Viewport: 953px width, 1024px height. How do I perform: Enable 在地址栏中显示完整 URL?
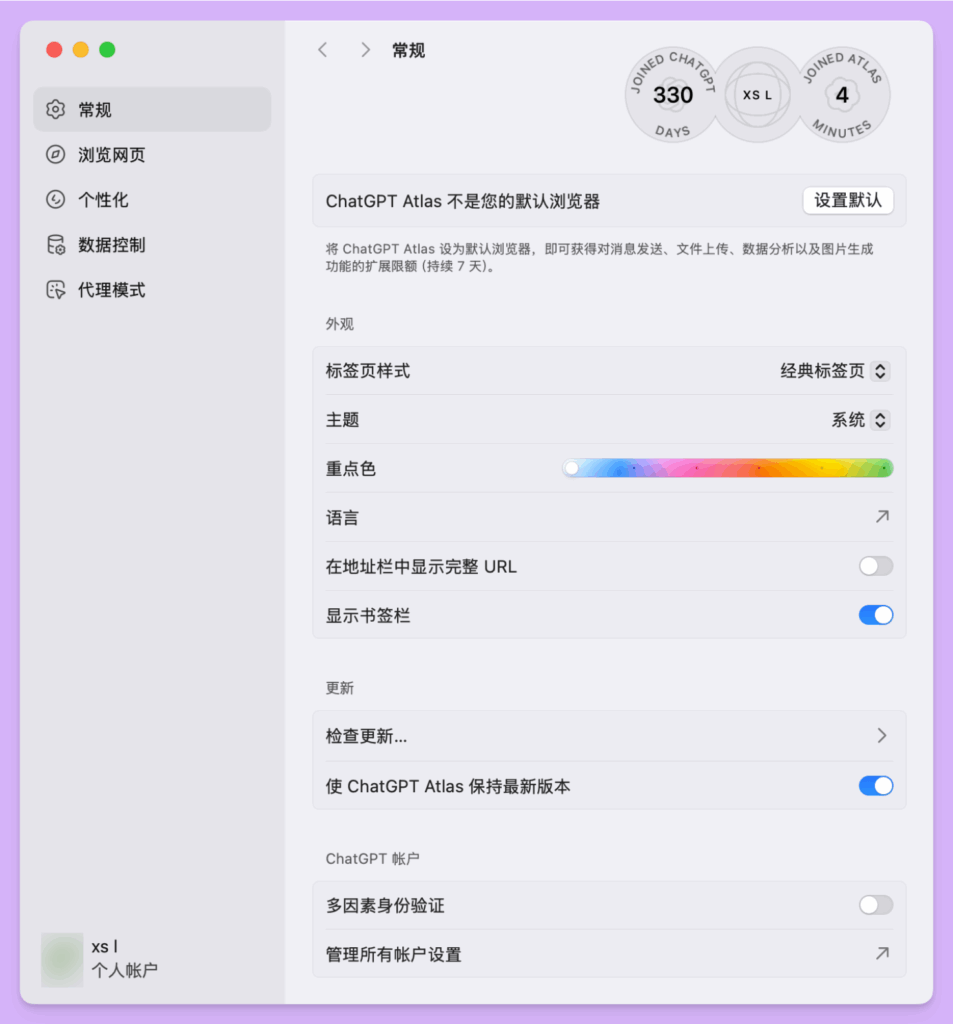point(875,566)
